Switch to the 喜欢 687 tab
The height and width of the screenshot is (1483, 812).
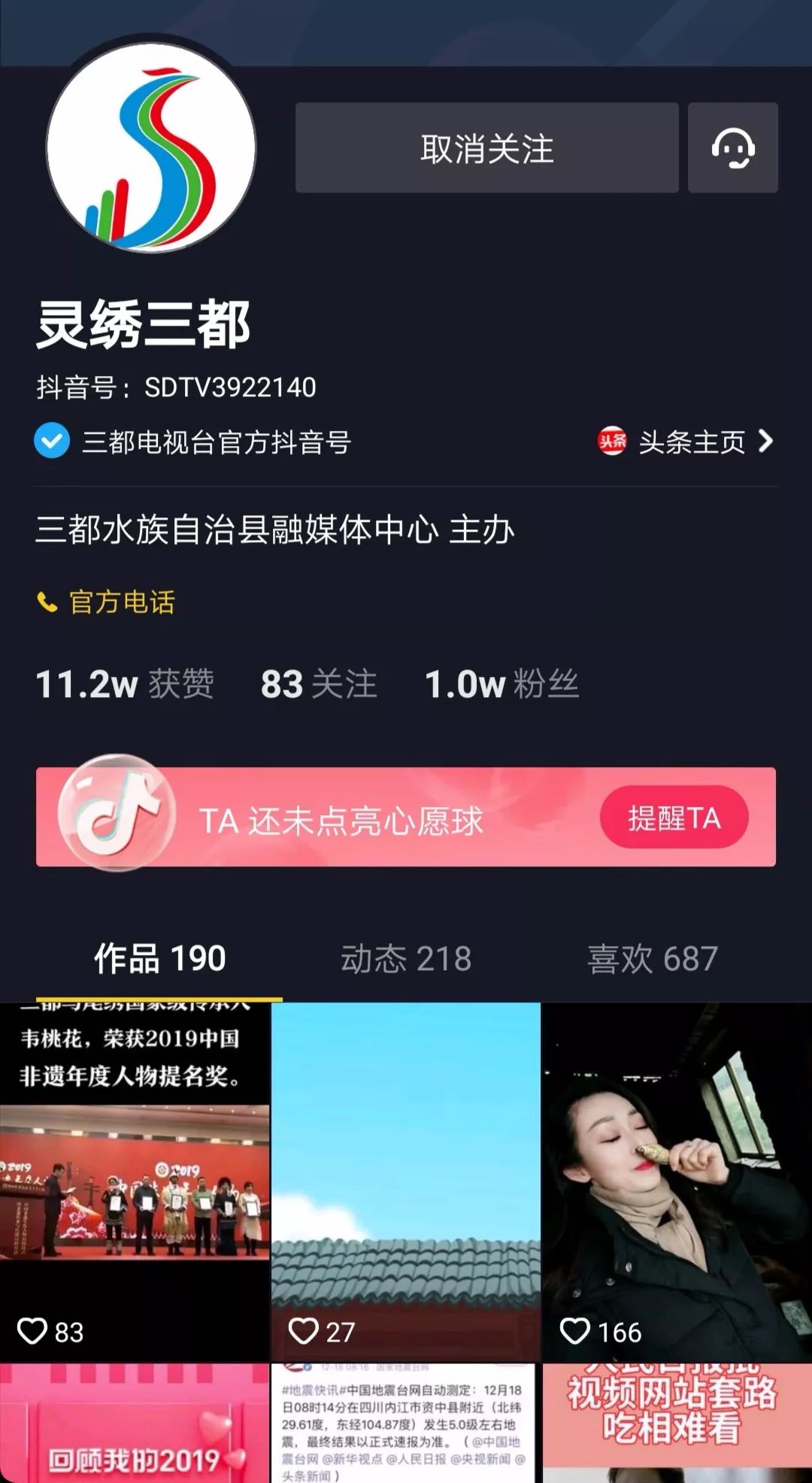tap(653, 959)
